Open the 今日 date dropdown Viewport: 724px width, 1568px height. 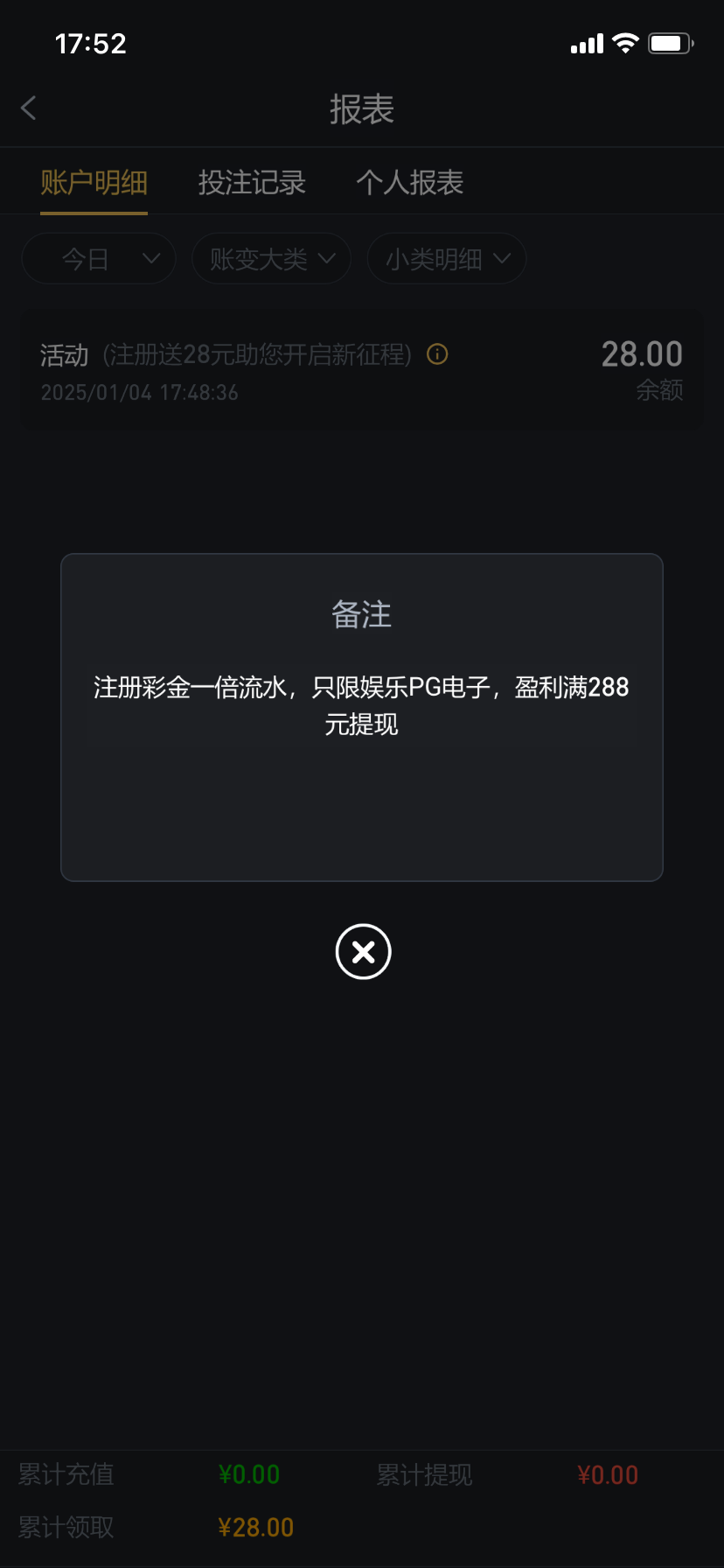(99, 259)
